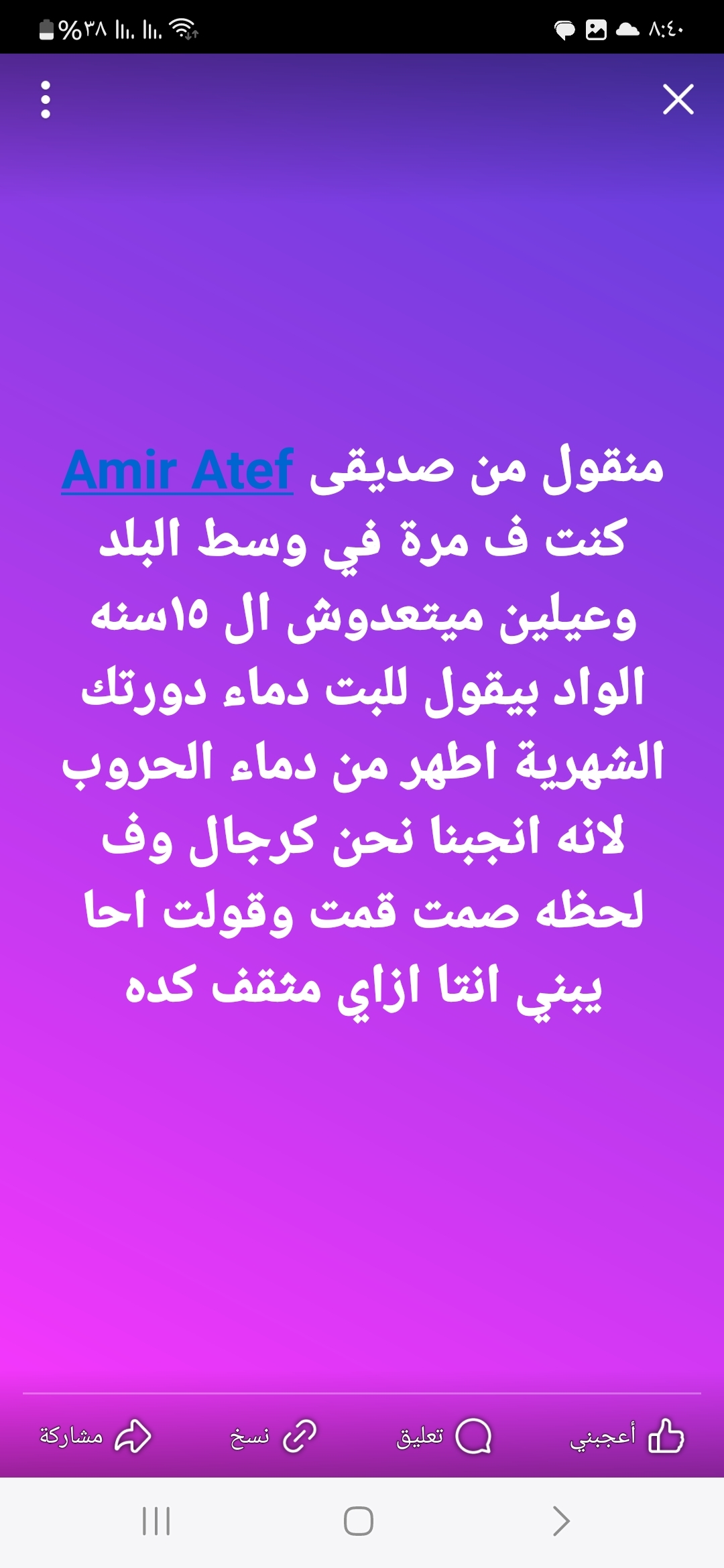
Task: Copy the post link with نسخ
Action: (273, 1436)
